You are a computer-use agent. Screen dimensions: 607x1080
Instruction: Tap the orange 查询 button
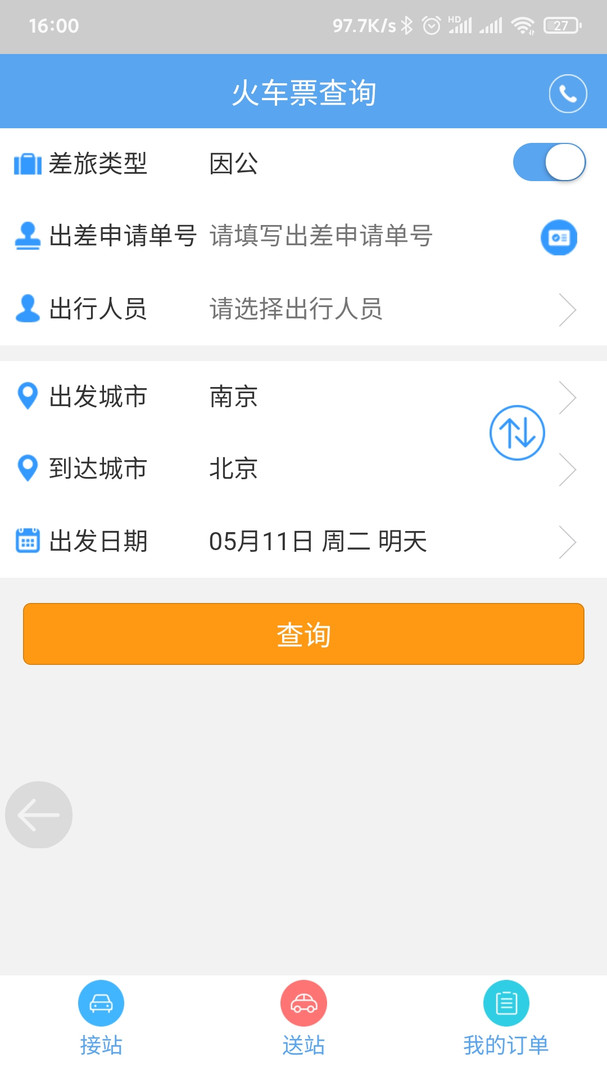303,634
